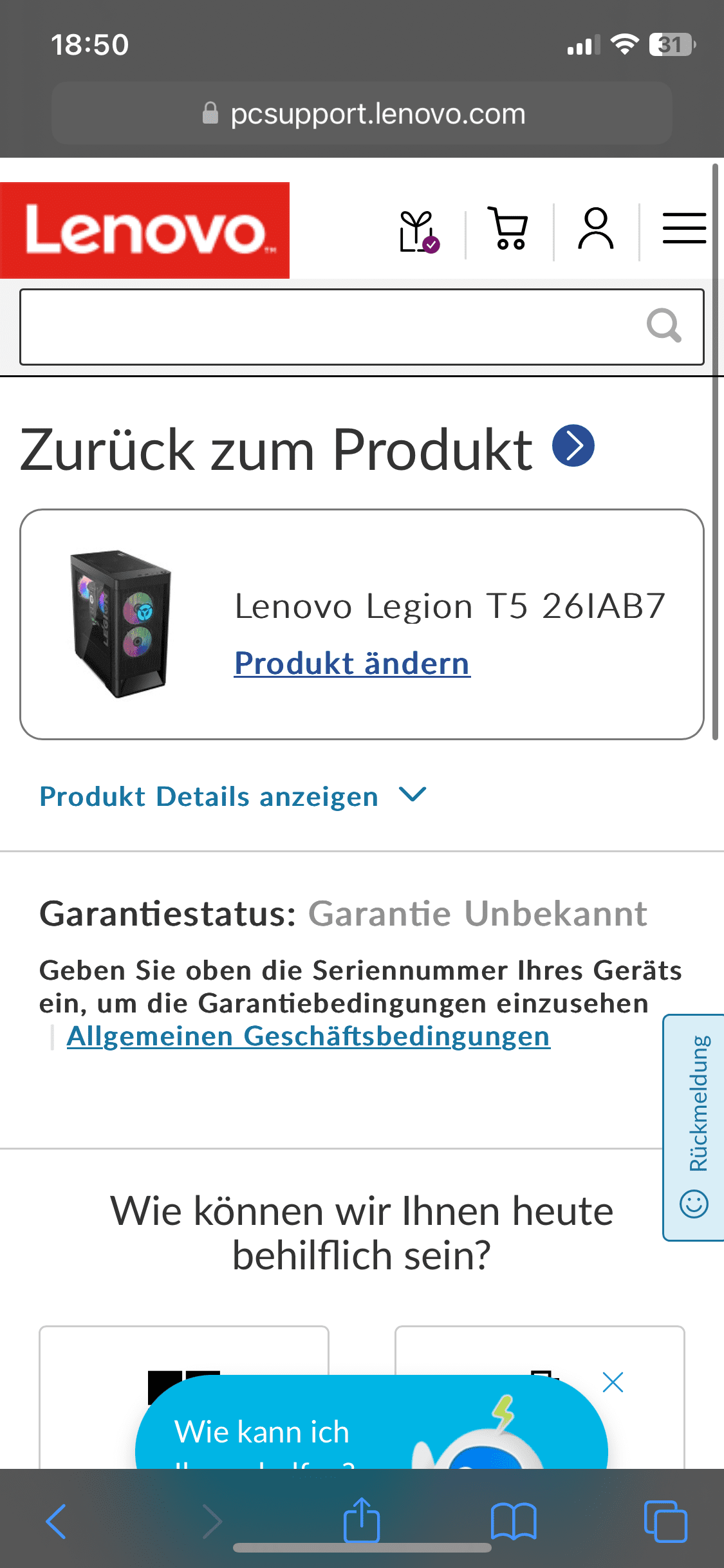Viewport: 724px width, 1568px height.
Task: Open Safari tabs overview
Action: point(665,1522)
